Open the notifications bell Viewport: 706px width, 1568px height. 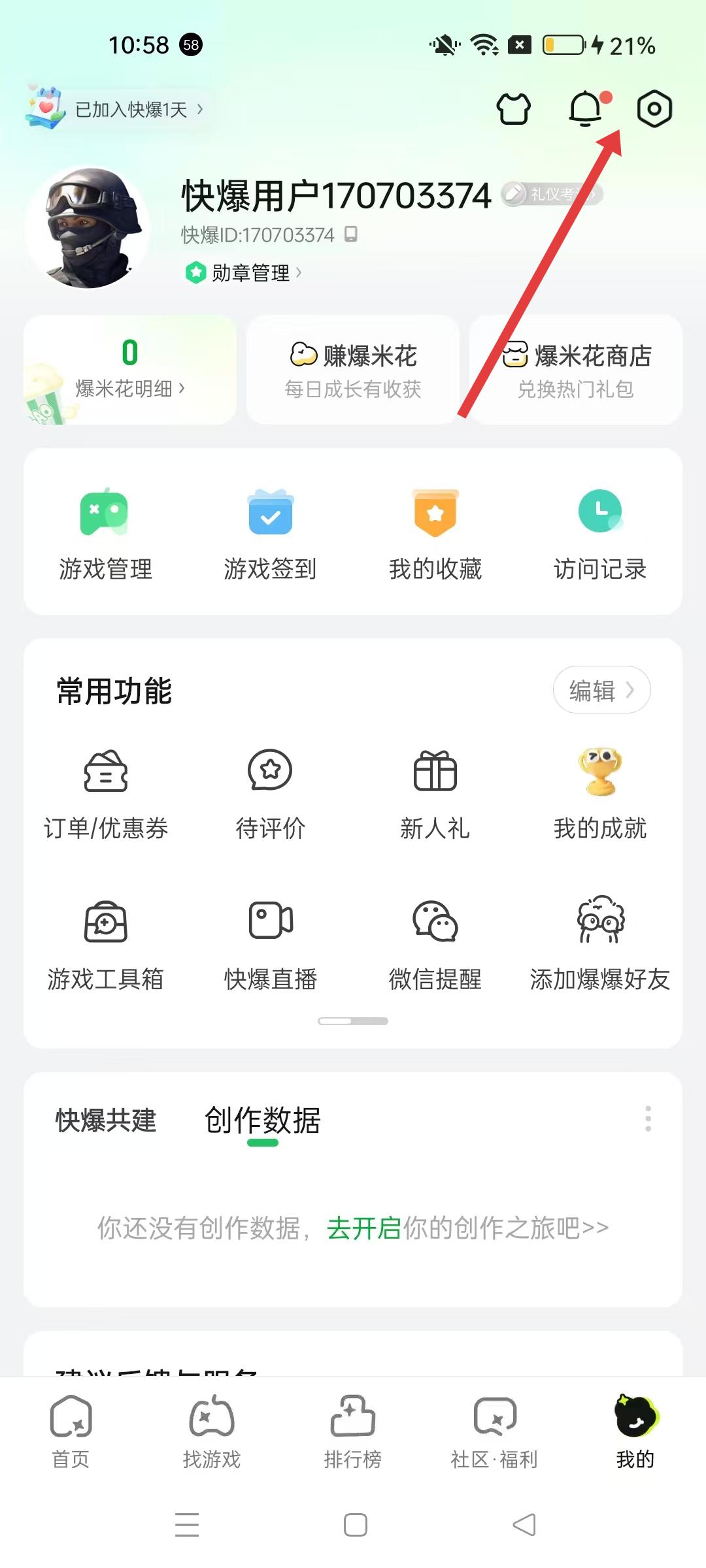pos(586,109)
